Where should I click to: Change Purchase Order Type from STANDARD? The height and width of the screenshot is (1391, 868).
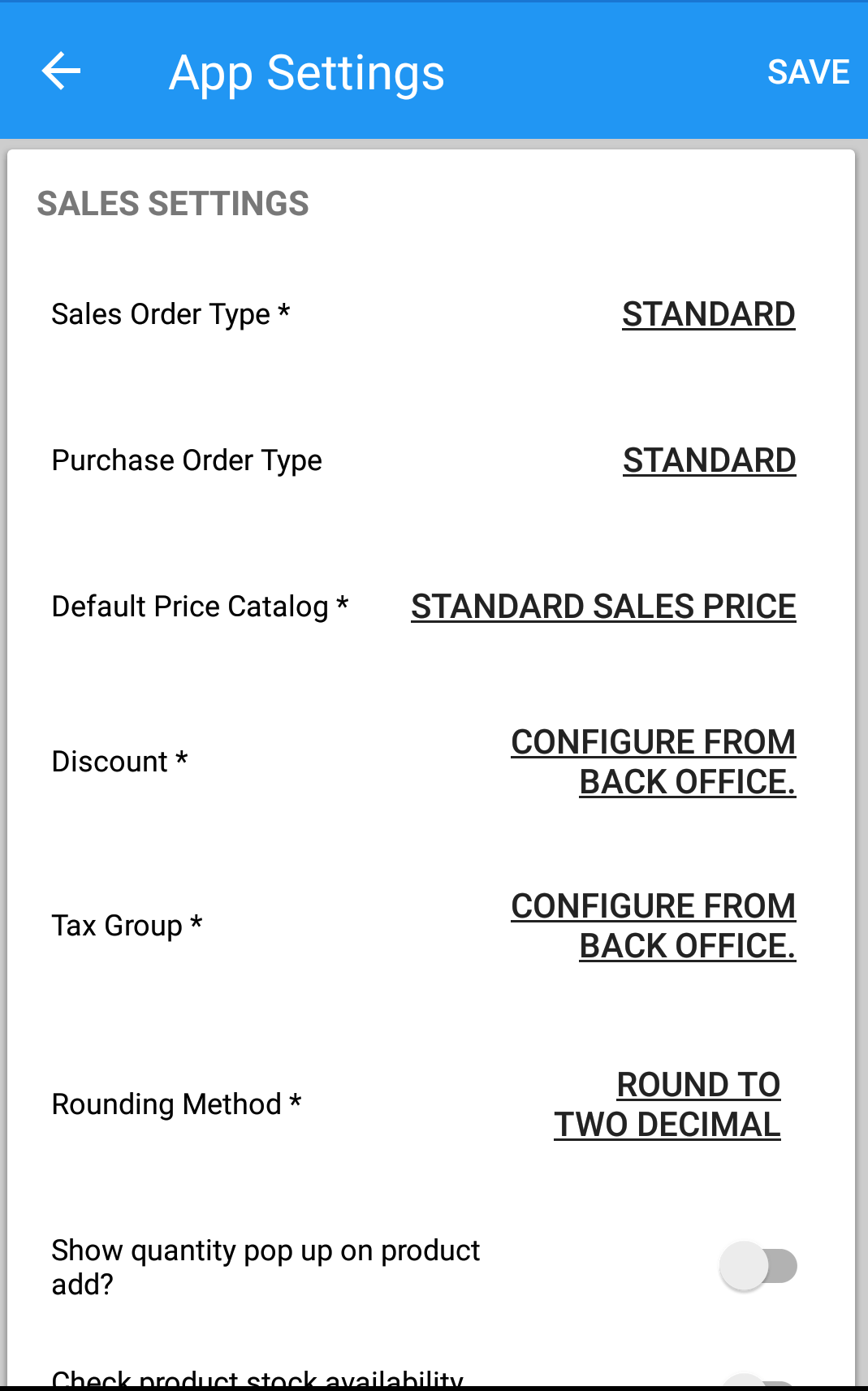click(x=709, y=460)
